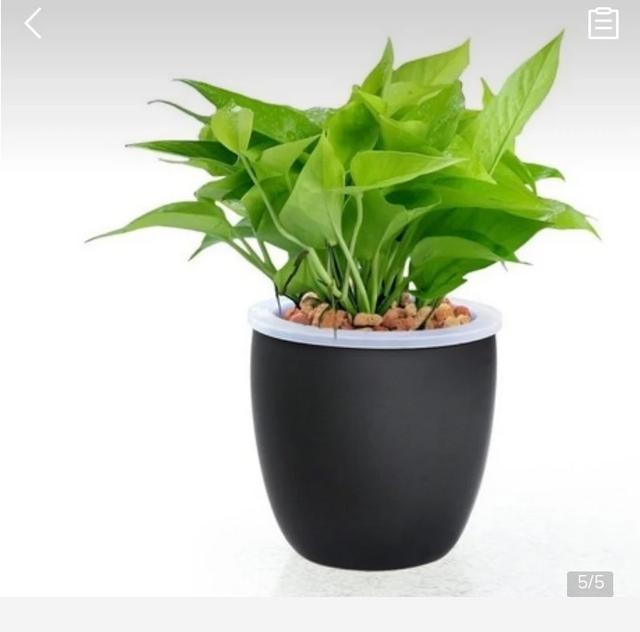Open the clipboard list icon
This screenshot has width=640, height=632.
click(603, 23)
